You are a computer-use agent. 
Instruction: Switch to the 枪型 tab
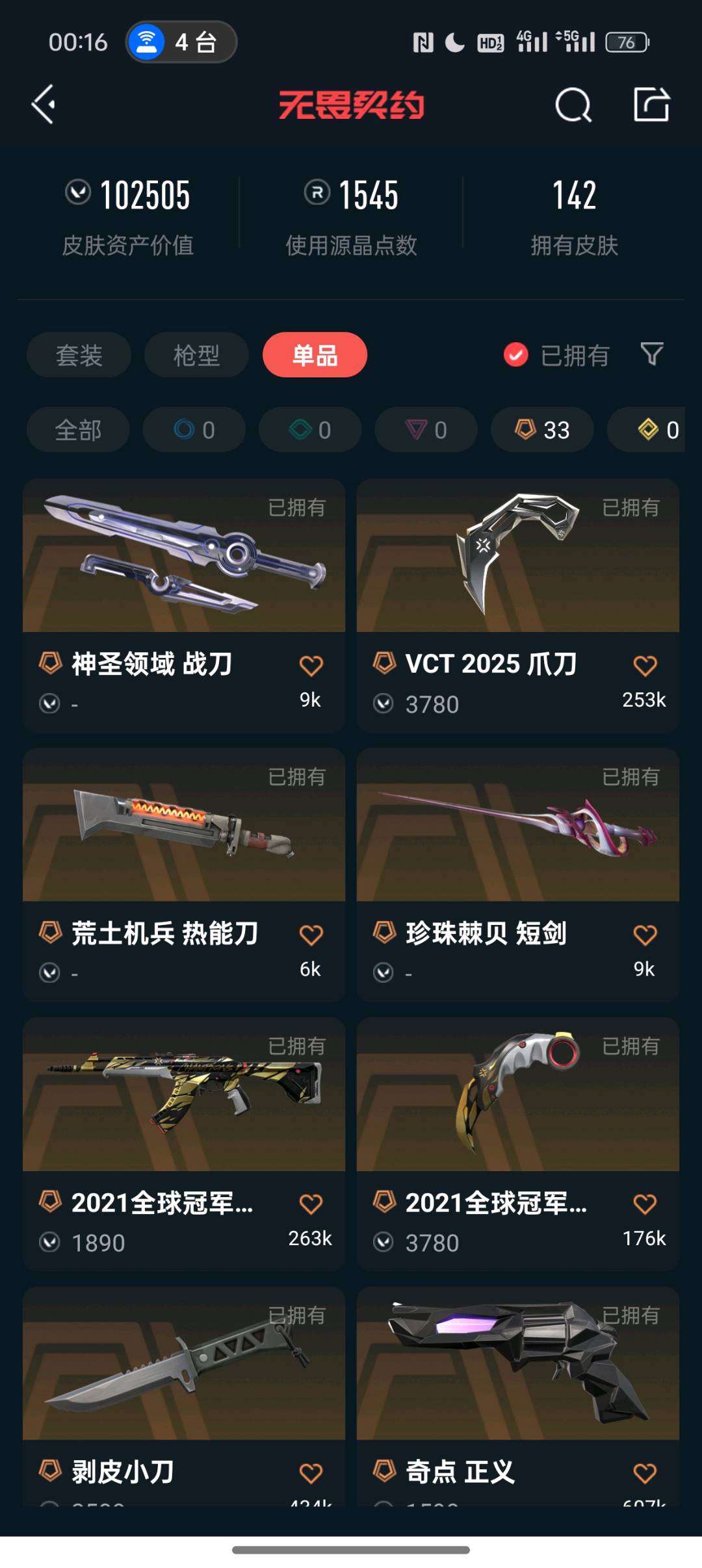point(196,355)
